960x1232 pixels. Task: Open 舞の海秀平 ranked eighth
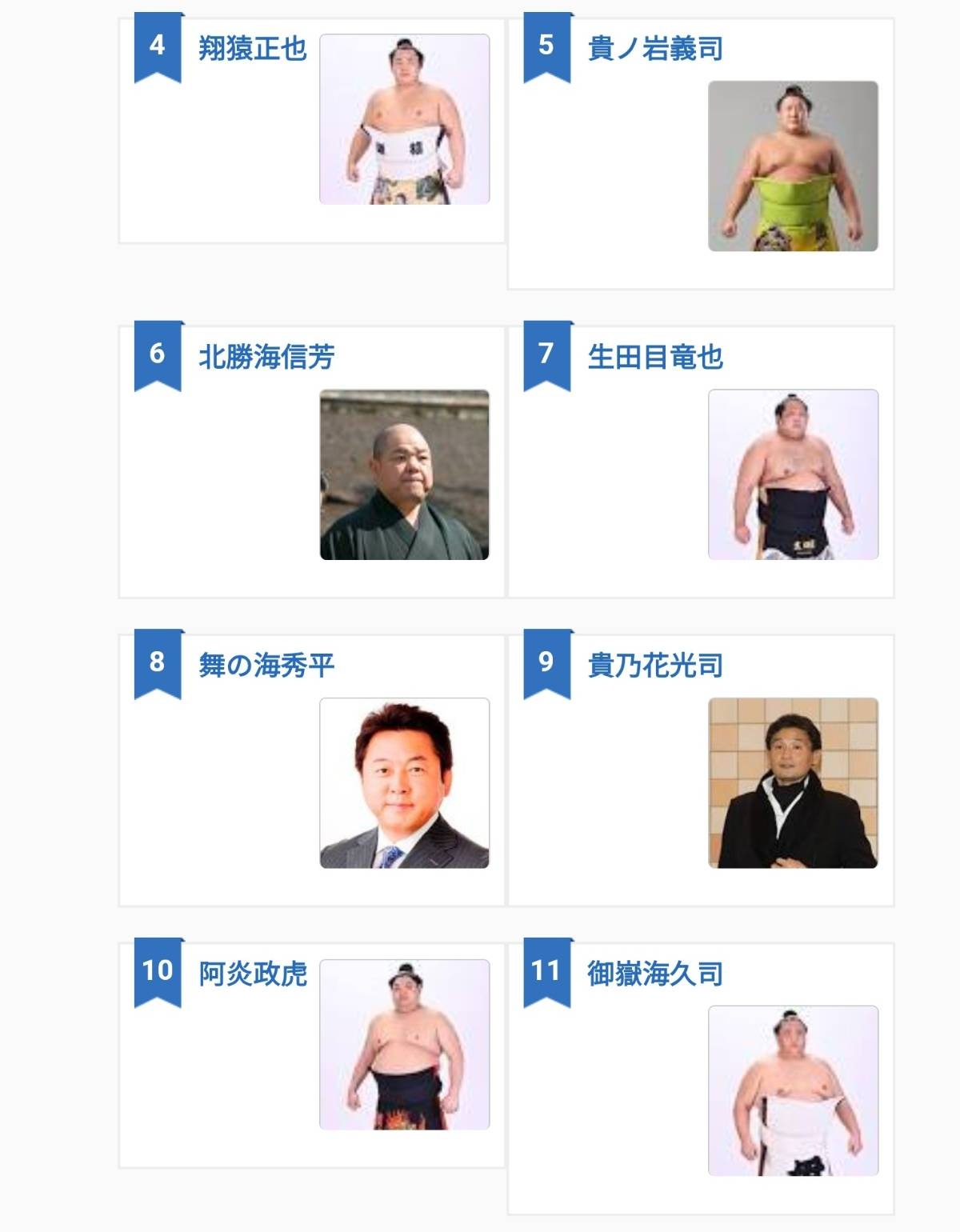point(266,666)
